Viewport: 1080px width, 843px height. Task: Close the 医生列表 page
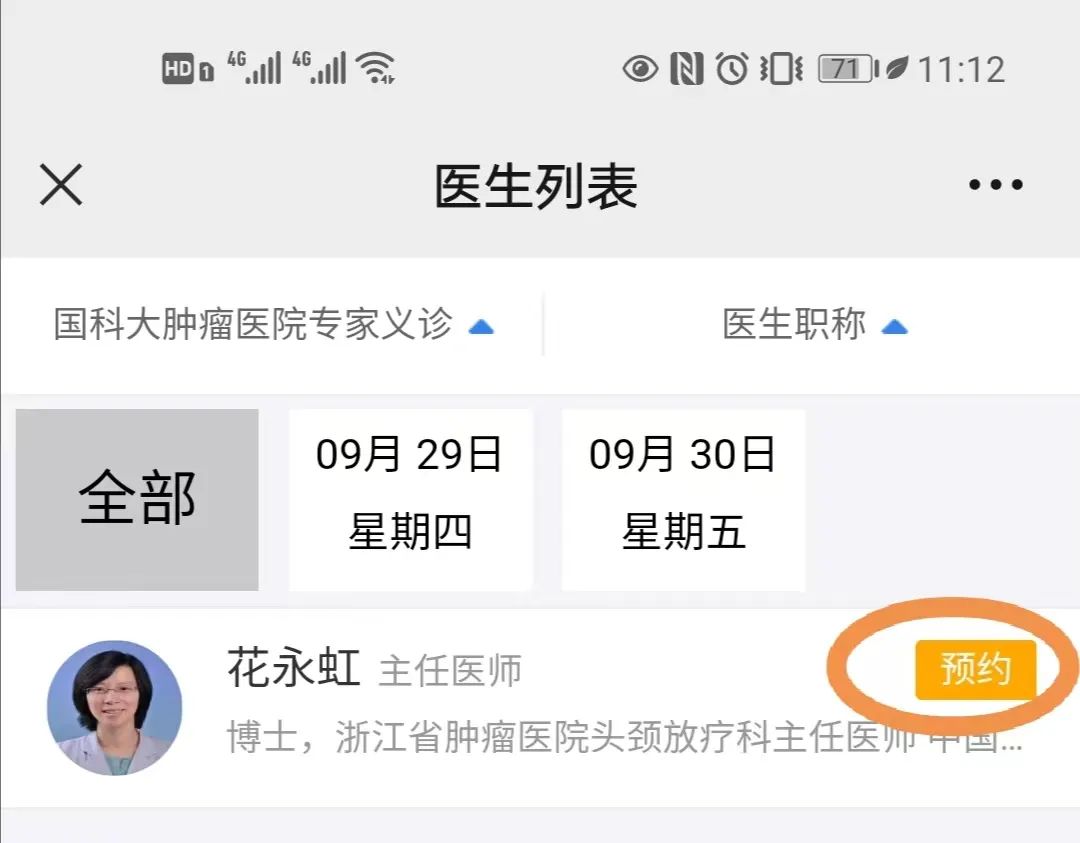[61, 186]
